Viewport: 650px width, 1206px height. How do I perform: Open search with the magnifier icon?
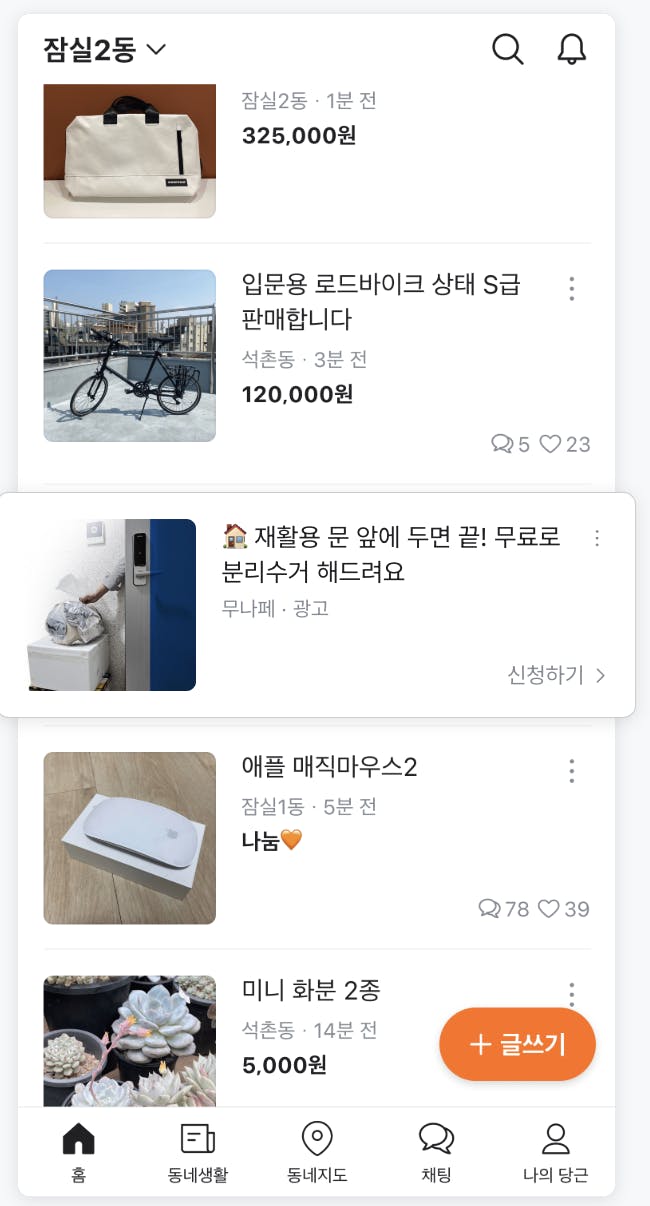[508, 49]
